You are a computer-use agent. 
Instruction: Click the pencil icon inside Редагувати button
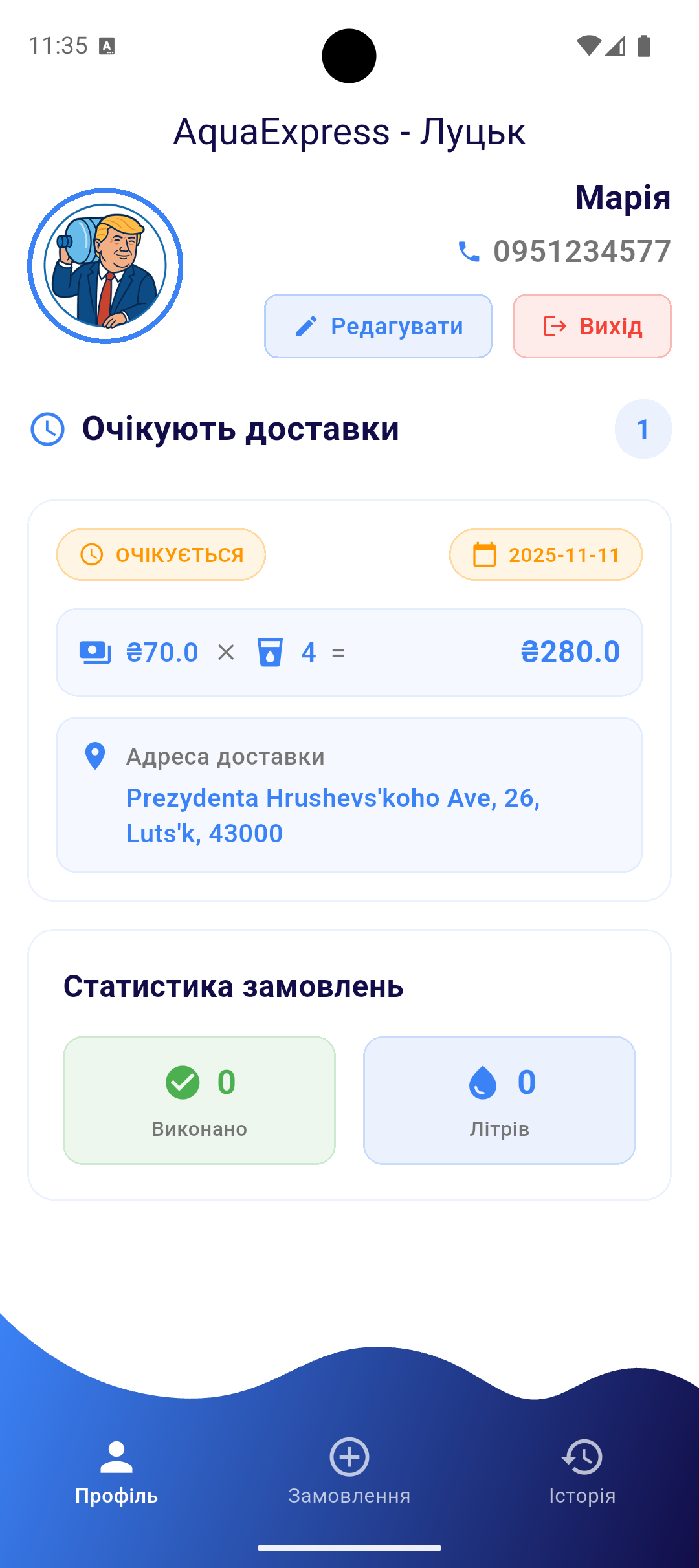click(307, 326)
